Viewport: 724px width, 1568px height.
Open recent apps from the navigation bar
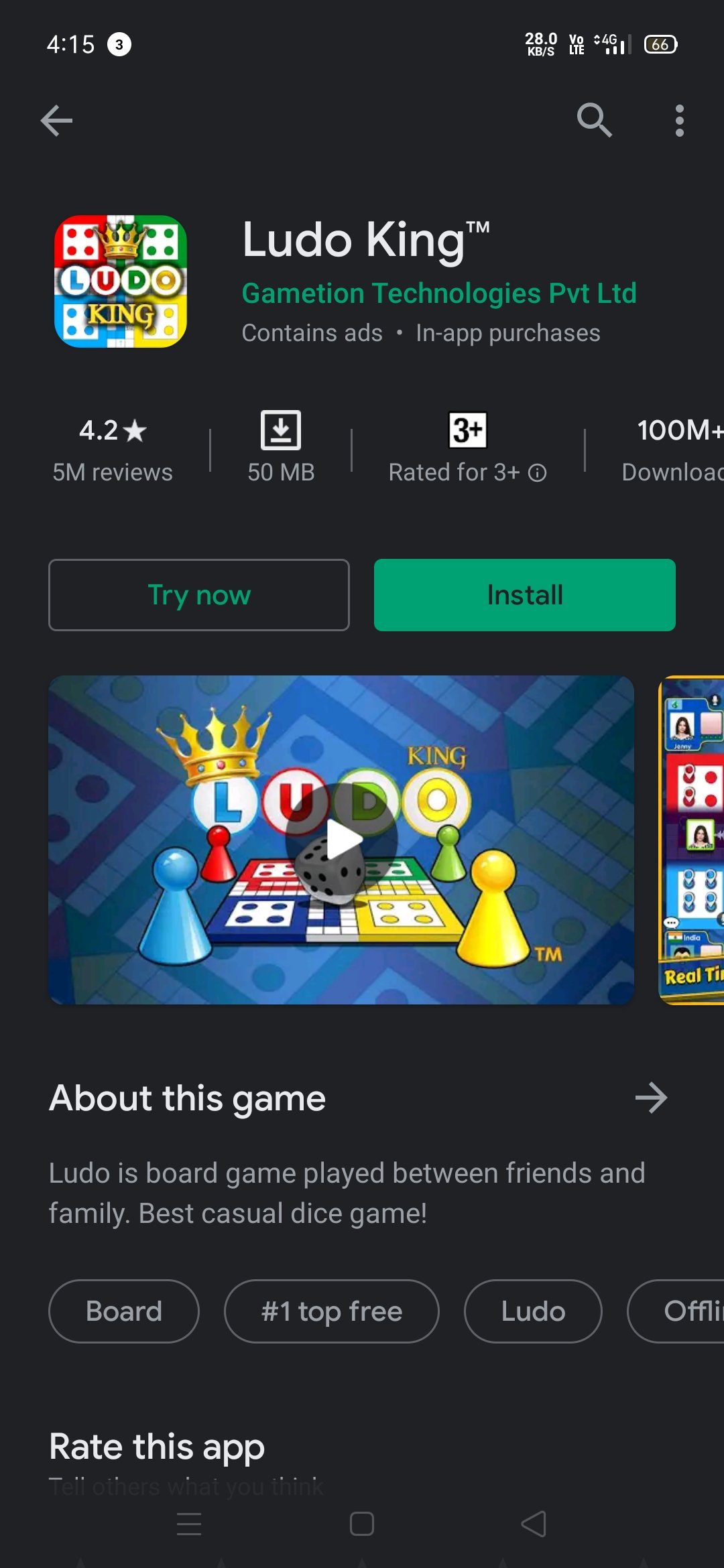pos(189,1524)
